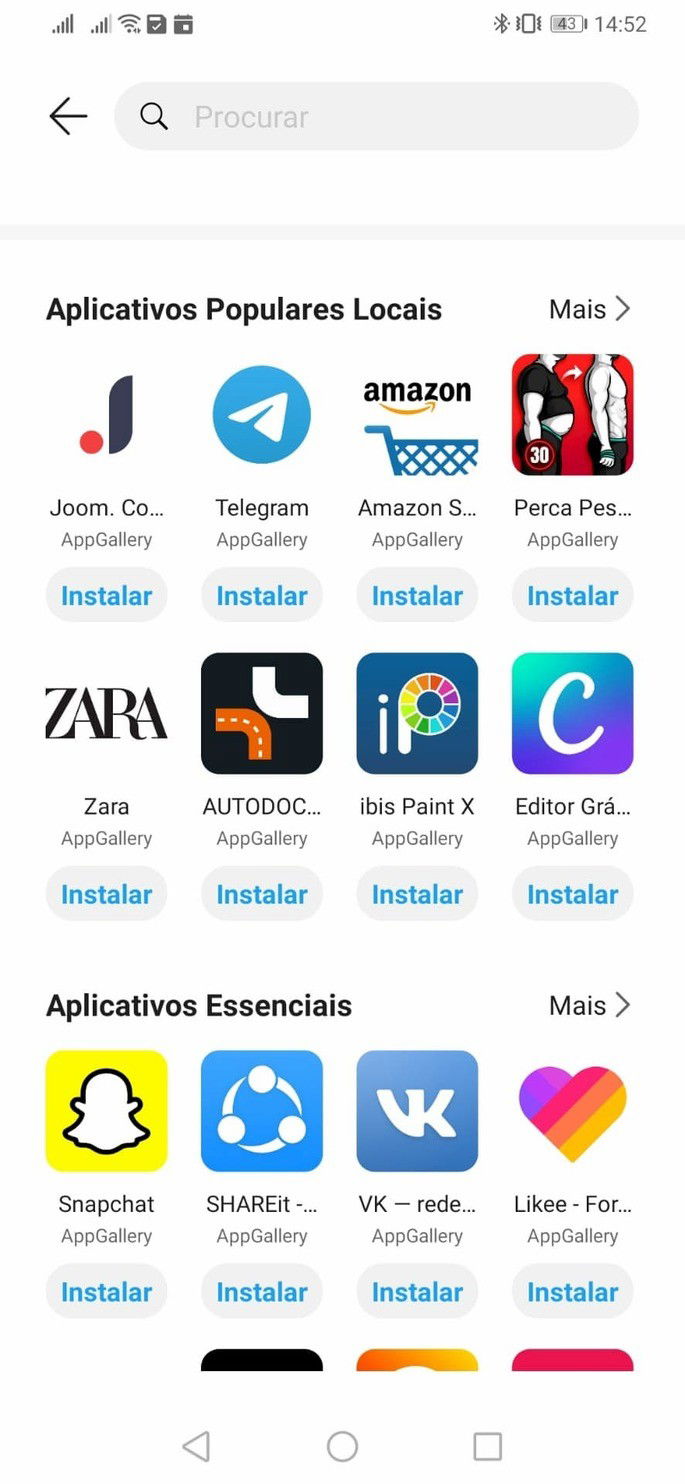685x1484 pixels.
Task: Open the Editor Gráfico app tile
Action: point(572,713)
